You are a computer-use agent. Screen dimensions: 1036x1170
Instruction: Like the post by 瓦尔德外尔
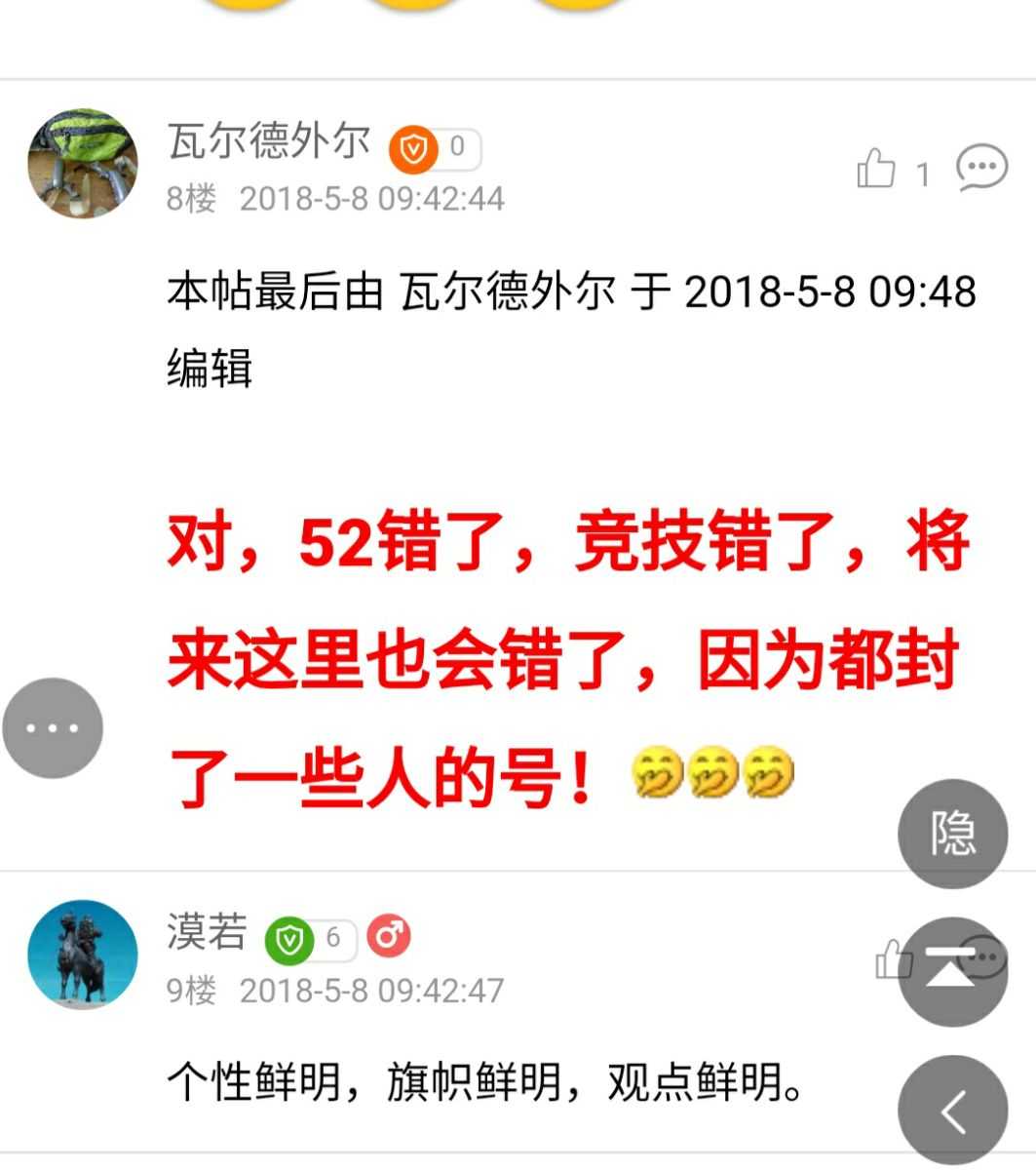pos(876,169)
